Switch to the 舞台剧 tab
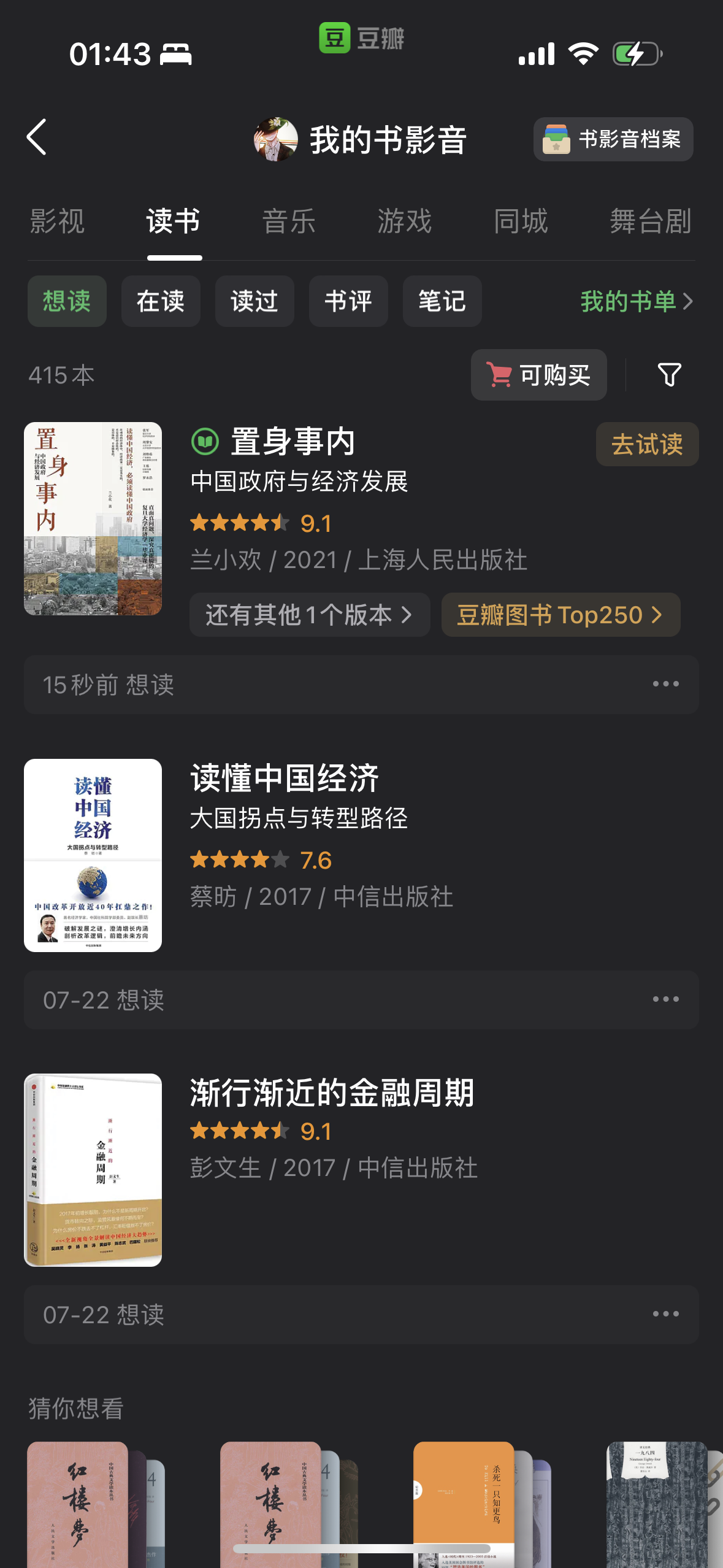 tap(650, 221)
